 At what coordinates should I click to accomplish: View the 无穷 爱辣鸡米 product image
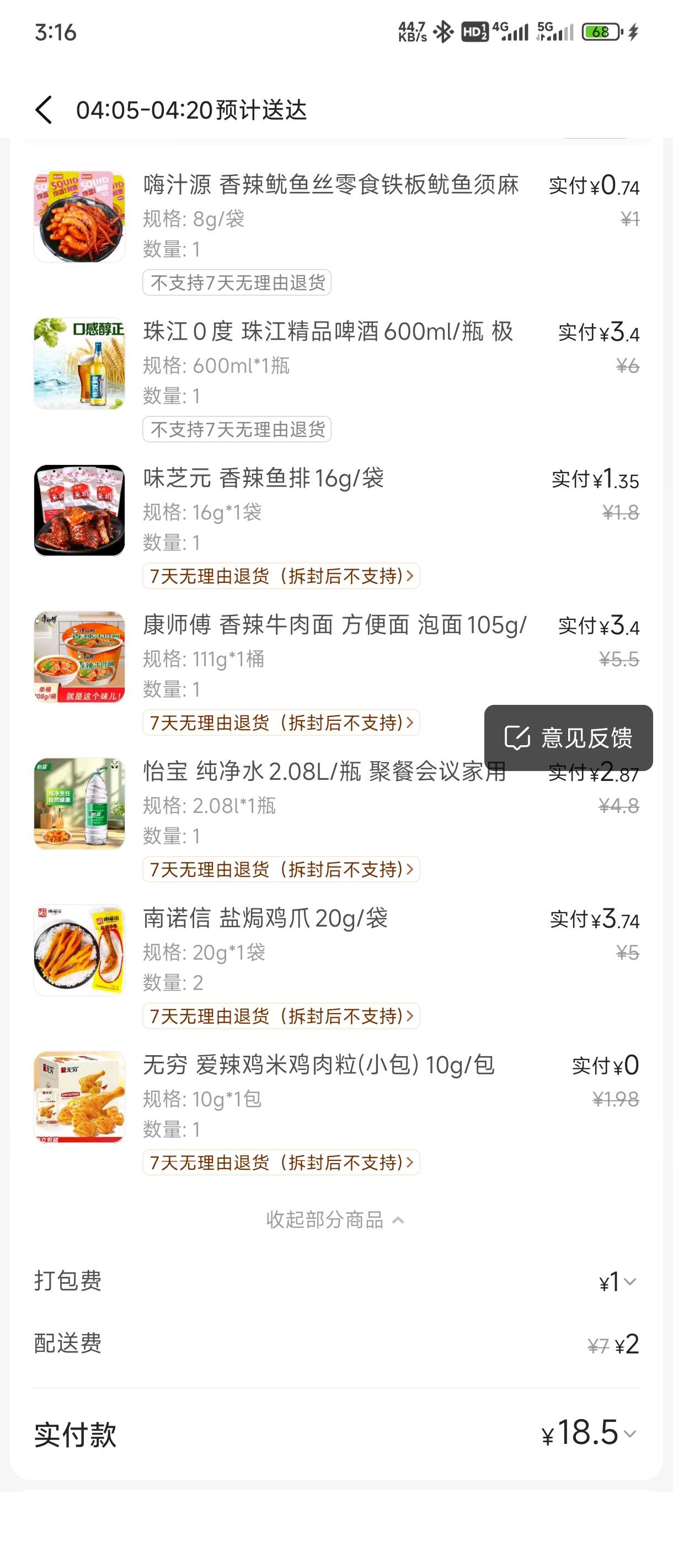(79, 1097)
